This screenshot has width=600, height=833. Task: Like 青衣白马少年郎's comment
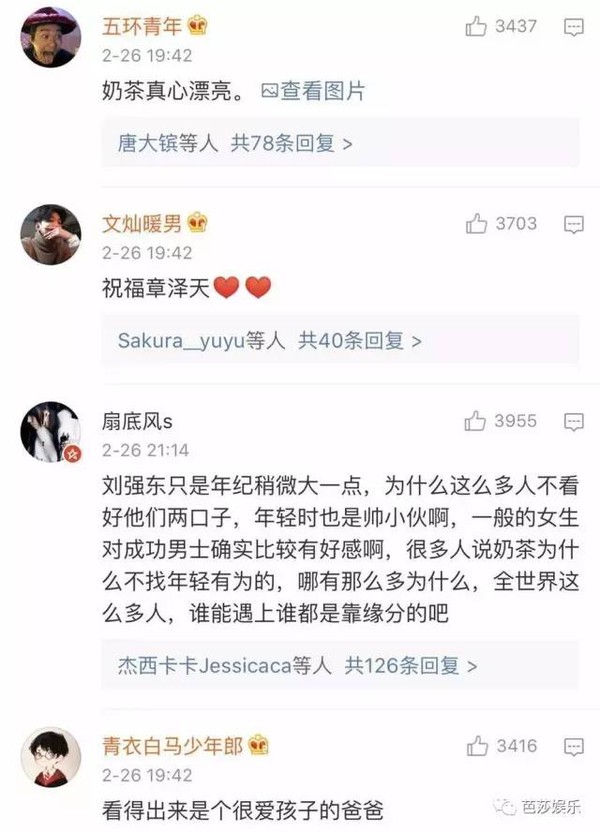[477, 746]
